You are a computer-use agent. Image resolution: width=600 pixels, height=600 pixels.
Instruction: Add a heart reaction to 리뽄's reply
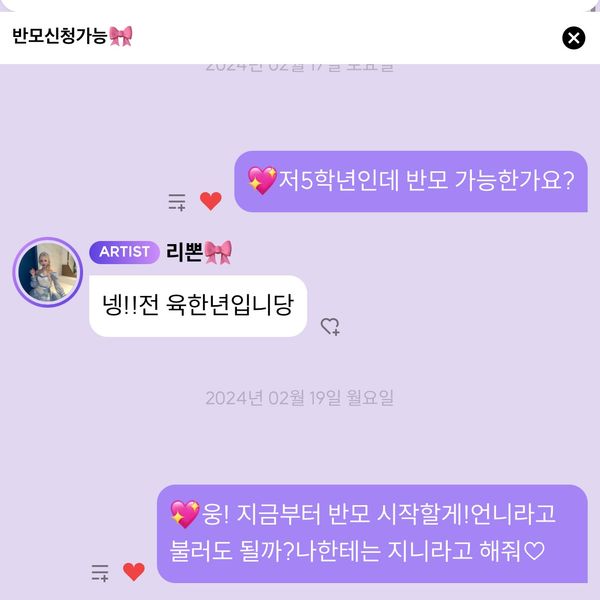pos(330,326)
